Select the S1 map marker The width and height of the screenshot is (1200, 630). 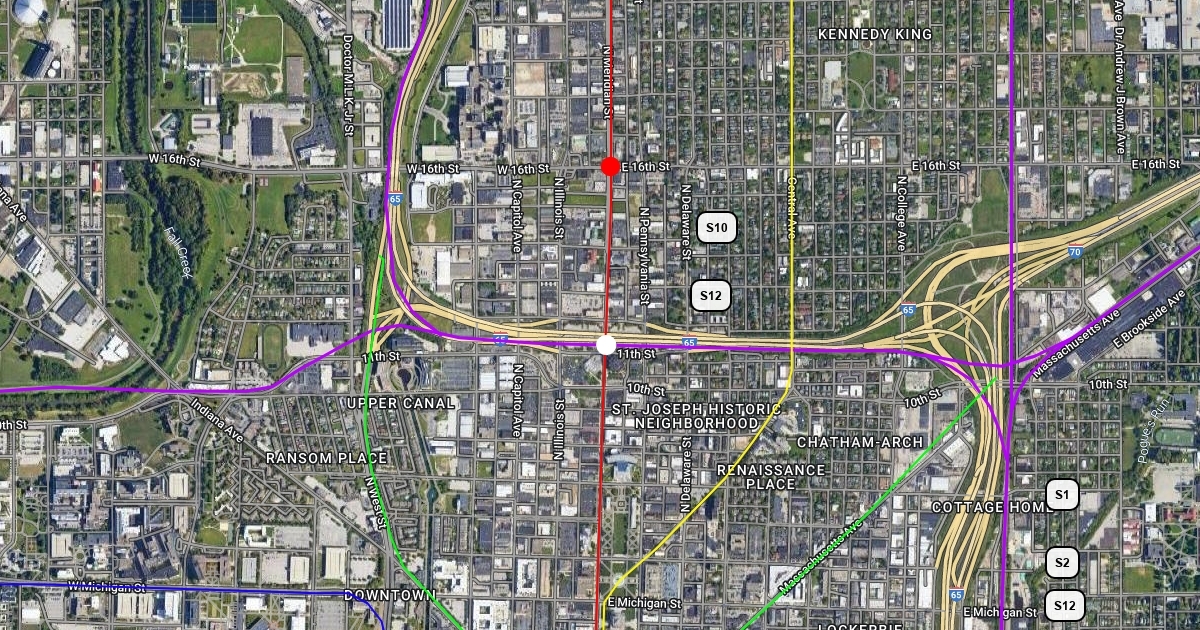point(1062,494)
